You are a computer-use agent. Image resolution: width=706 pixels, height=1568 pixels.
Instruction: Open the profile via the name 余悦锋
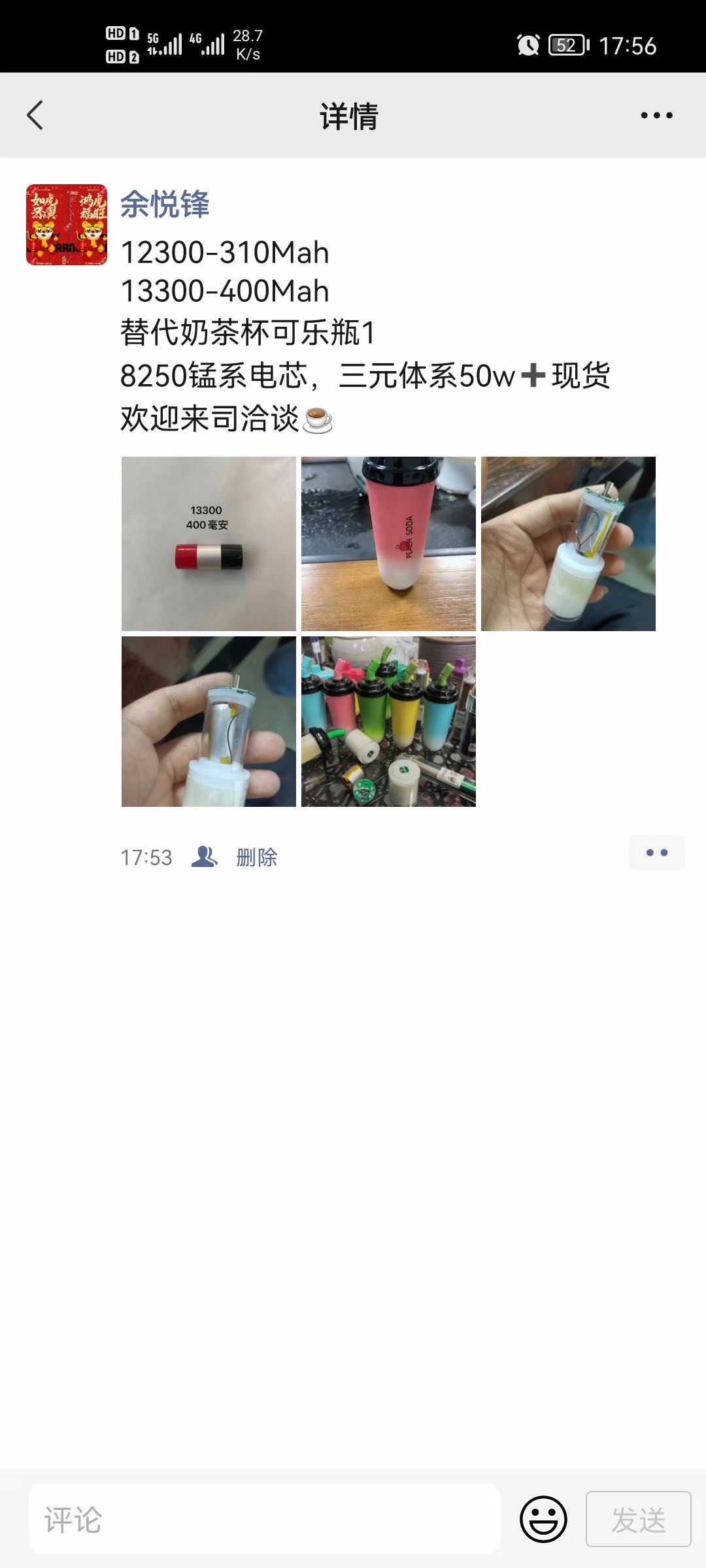165,204
